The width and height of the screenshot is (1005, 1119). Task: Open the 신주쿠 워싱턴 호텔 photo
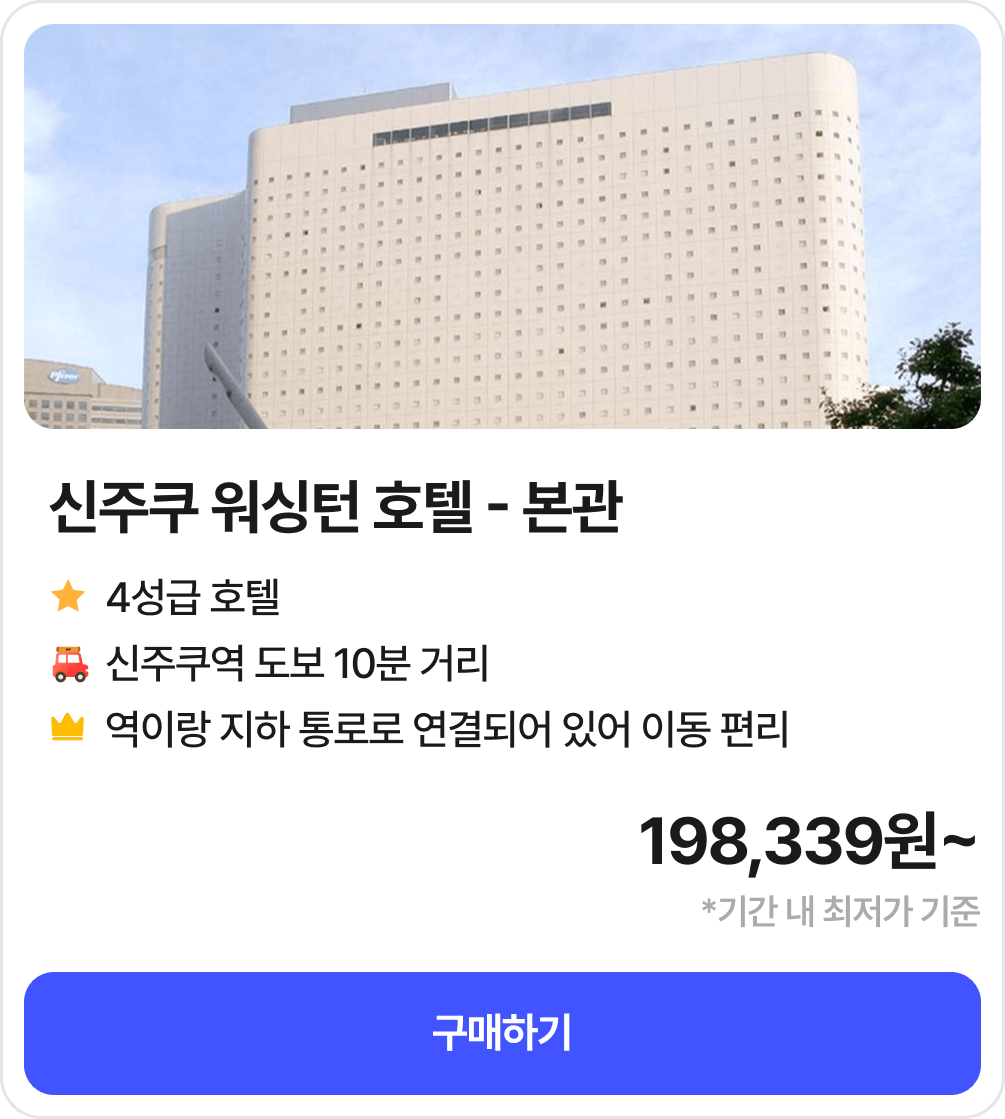[502, 227]
